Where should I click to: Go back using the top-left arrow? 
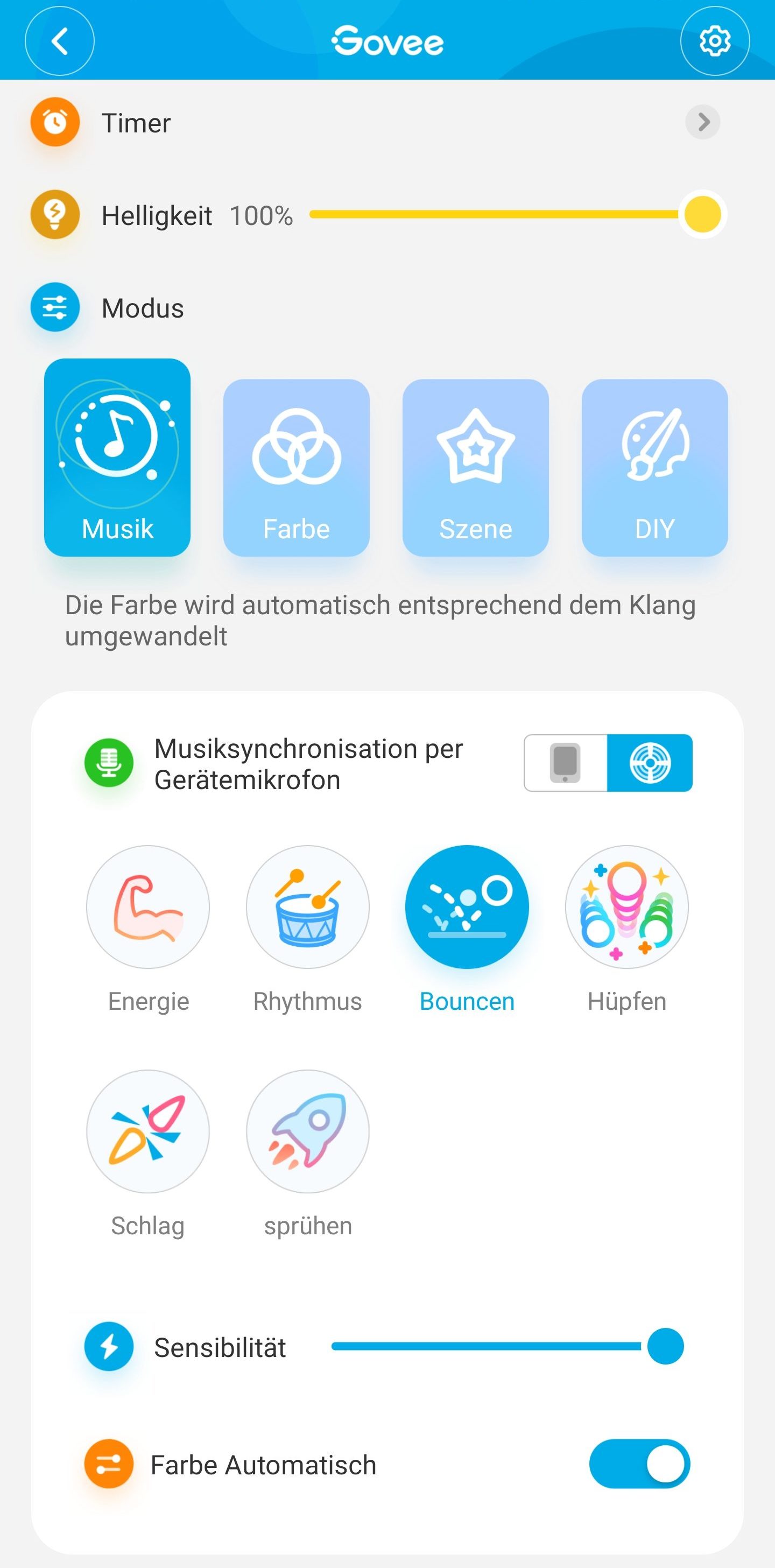coord(59,41)
